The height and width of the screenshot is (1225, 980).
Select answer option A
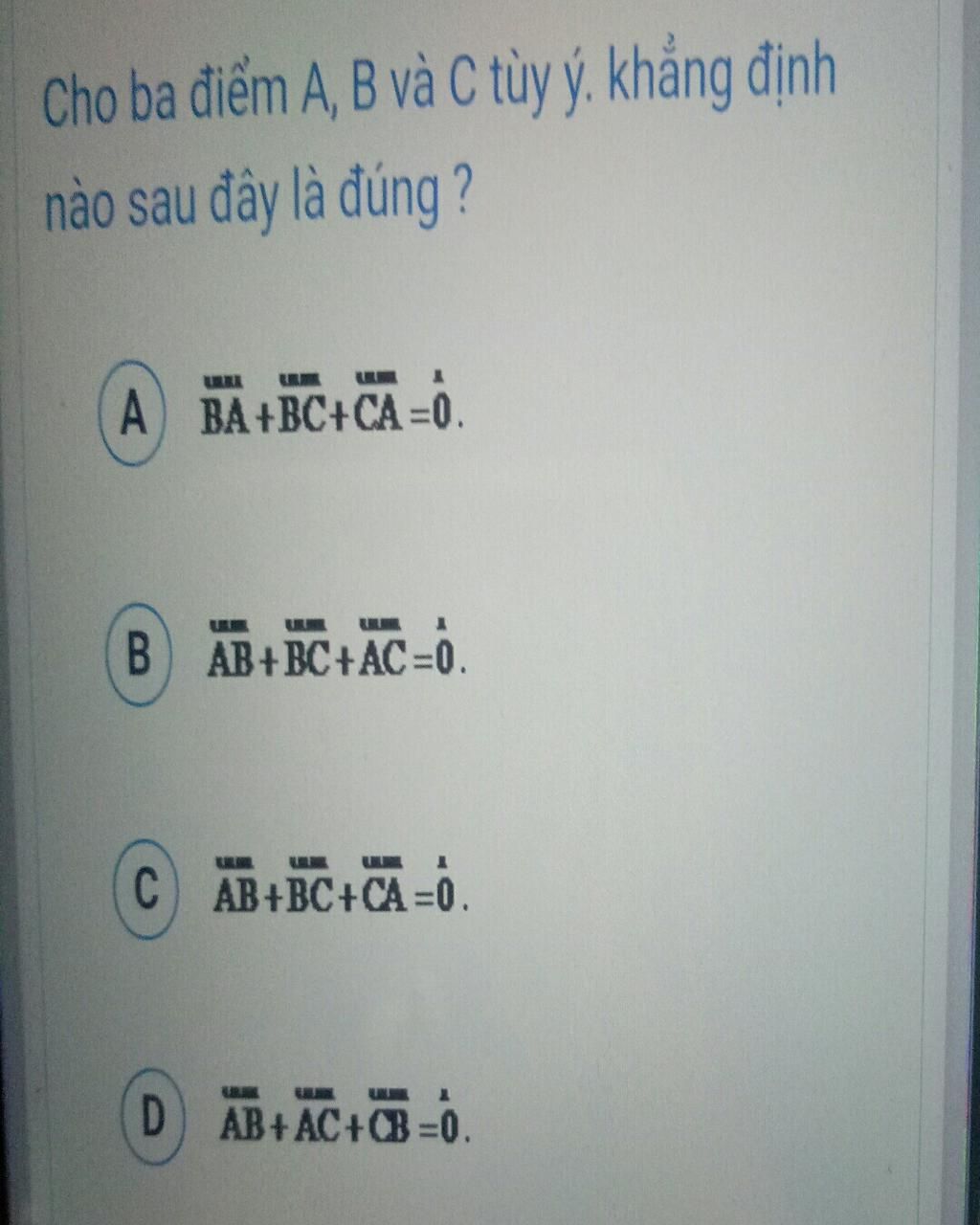pos(134,413)
